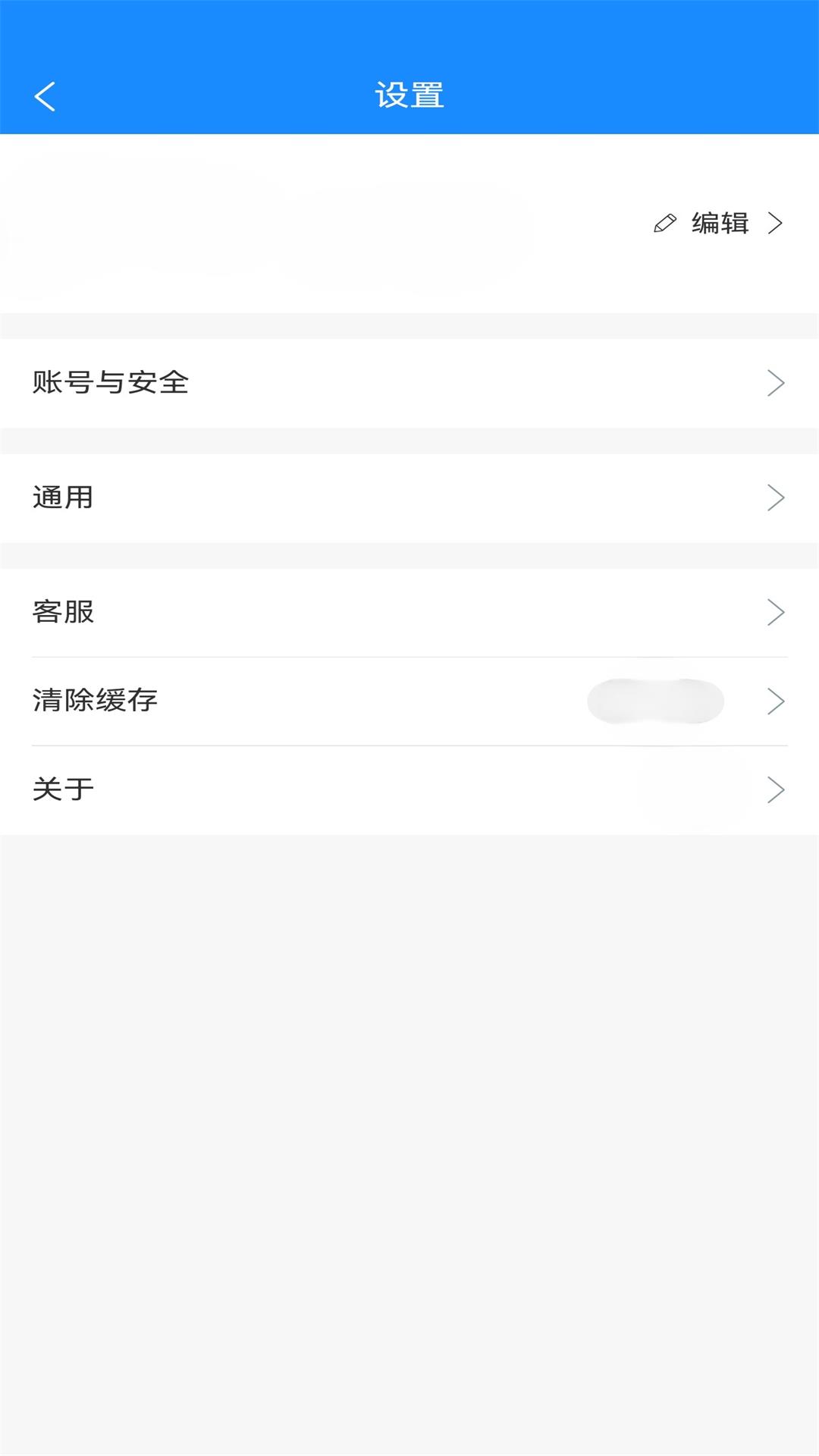Click the chevron on the 账号与安全 row

[776, 383]
